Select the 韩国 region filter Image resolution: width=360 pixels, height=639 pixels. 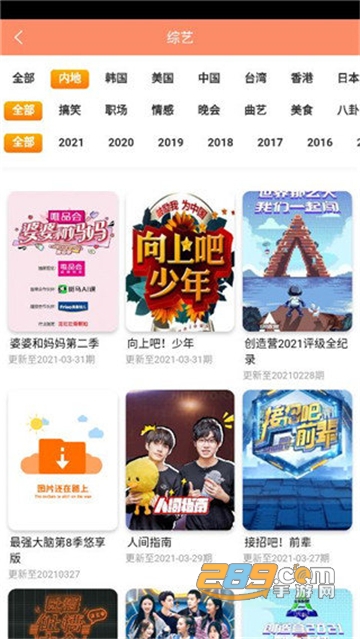click(x=116, y=78)
